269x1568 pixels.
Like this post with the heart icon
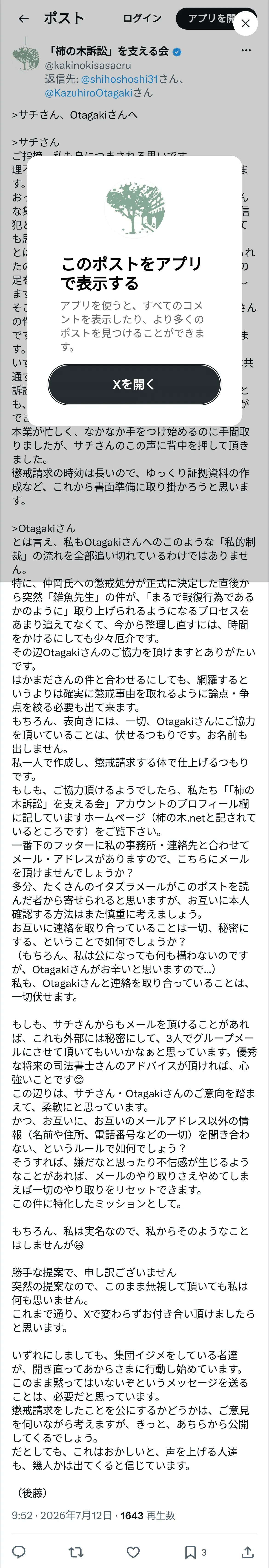click(133, 1551)
